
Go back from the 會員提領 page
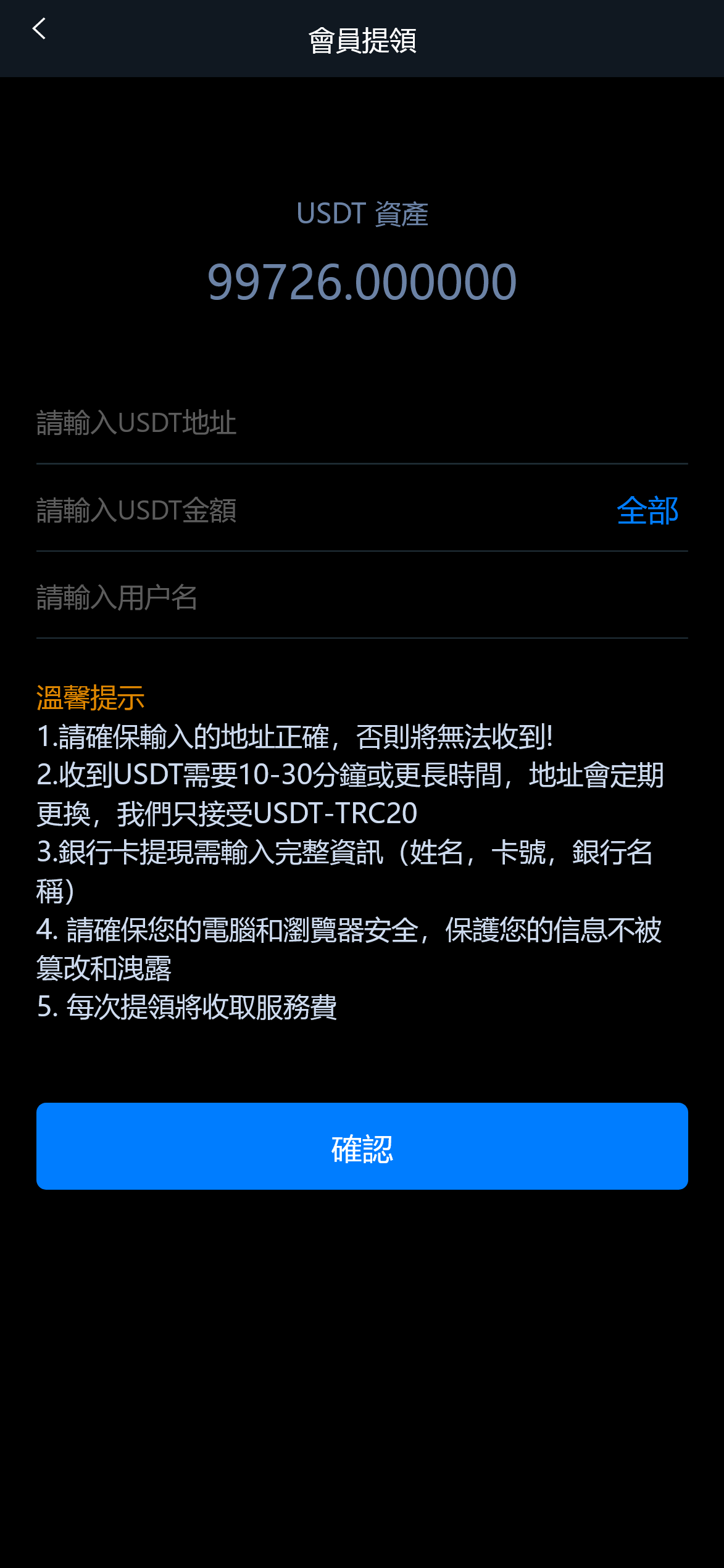point(39,29)
